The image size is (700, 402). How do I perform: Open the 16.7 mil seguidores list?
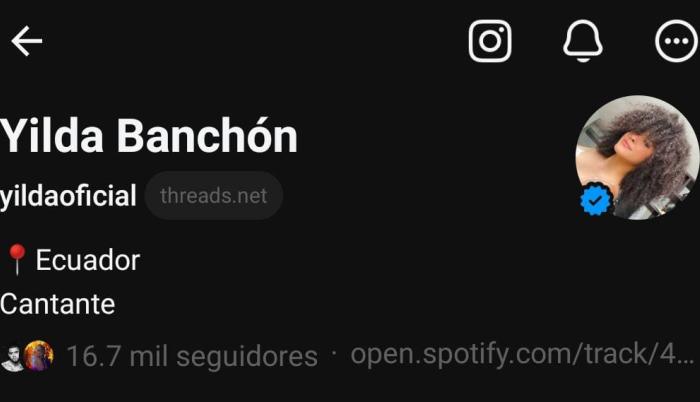191,355
